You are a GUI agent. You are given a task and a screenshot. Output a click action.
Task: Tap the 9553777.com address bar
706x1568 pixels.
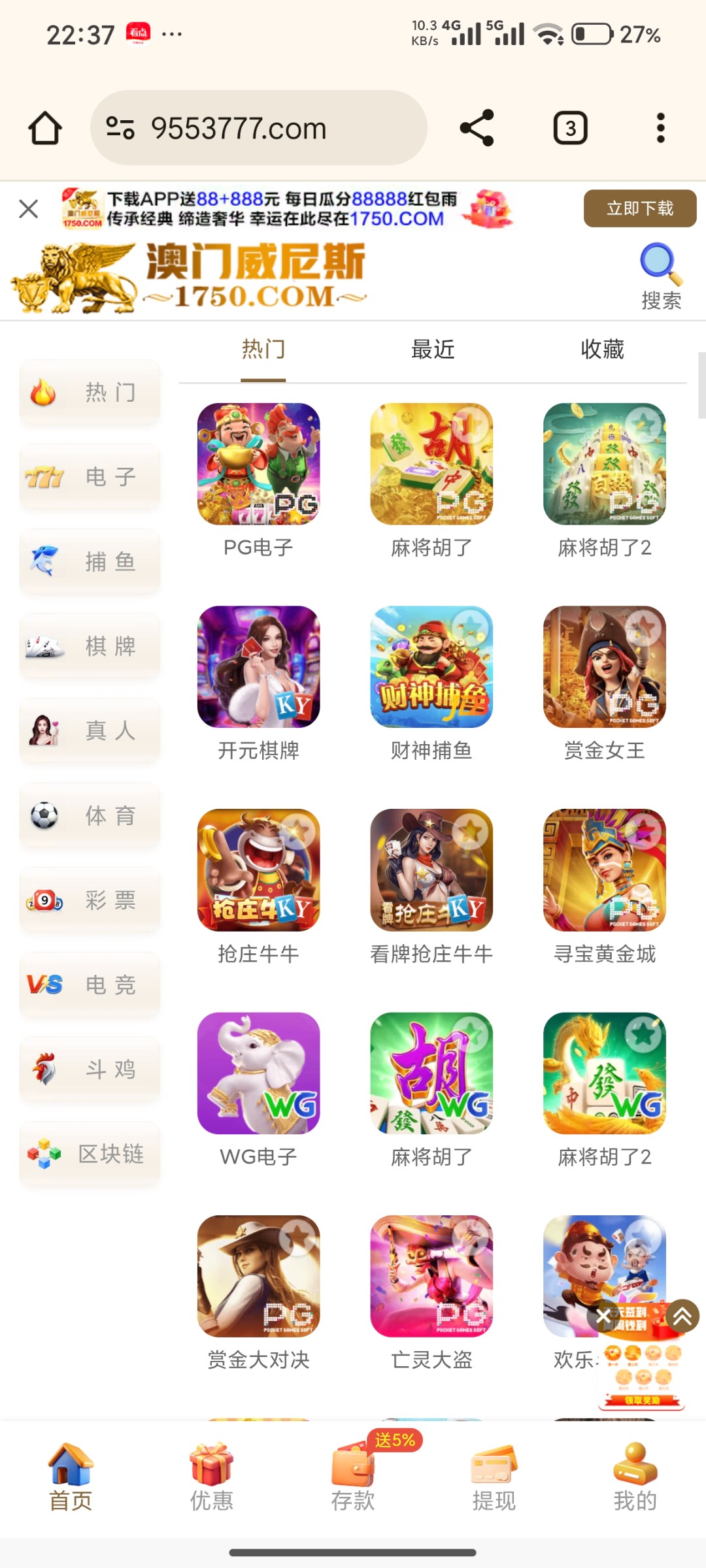tap(258, 128)
